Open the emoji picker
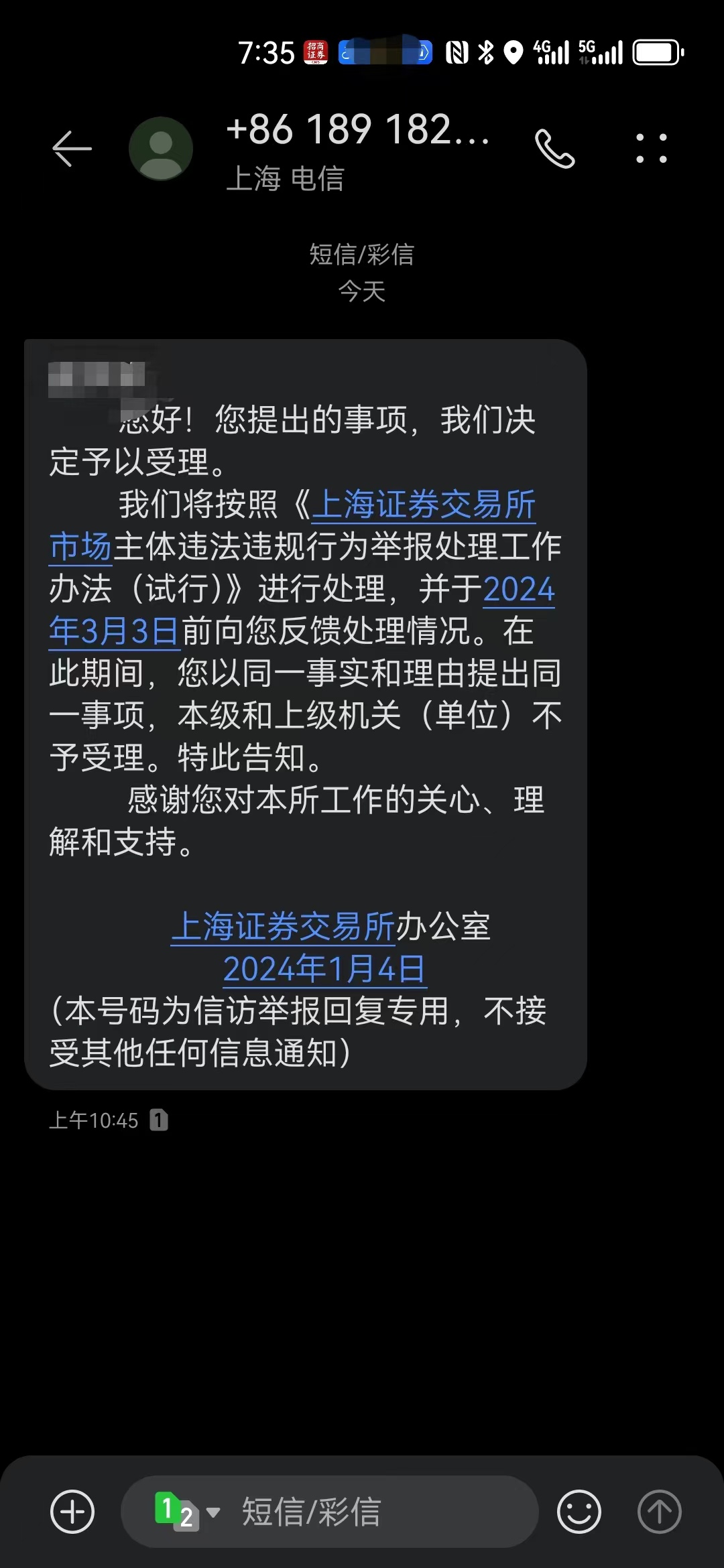724x1568 pixels. (x=579, y=1511)
